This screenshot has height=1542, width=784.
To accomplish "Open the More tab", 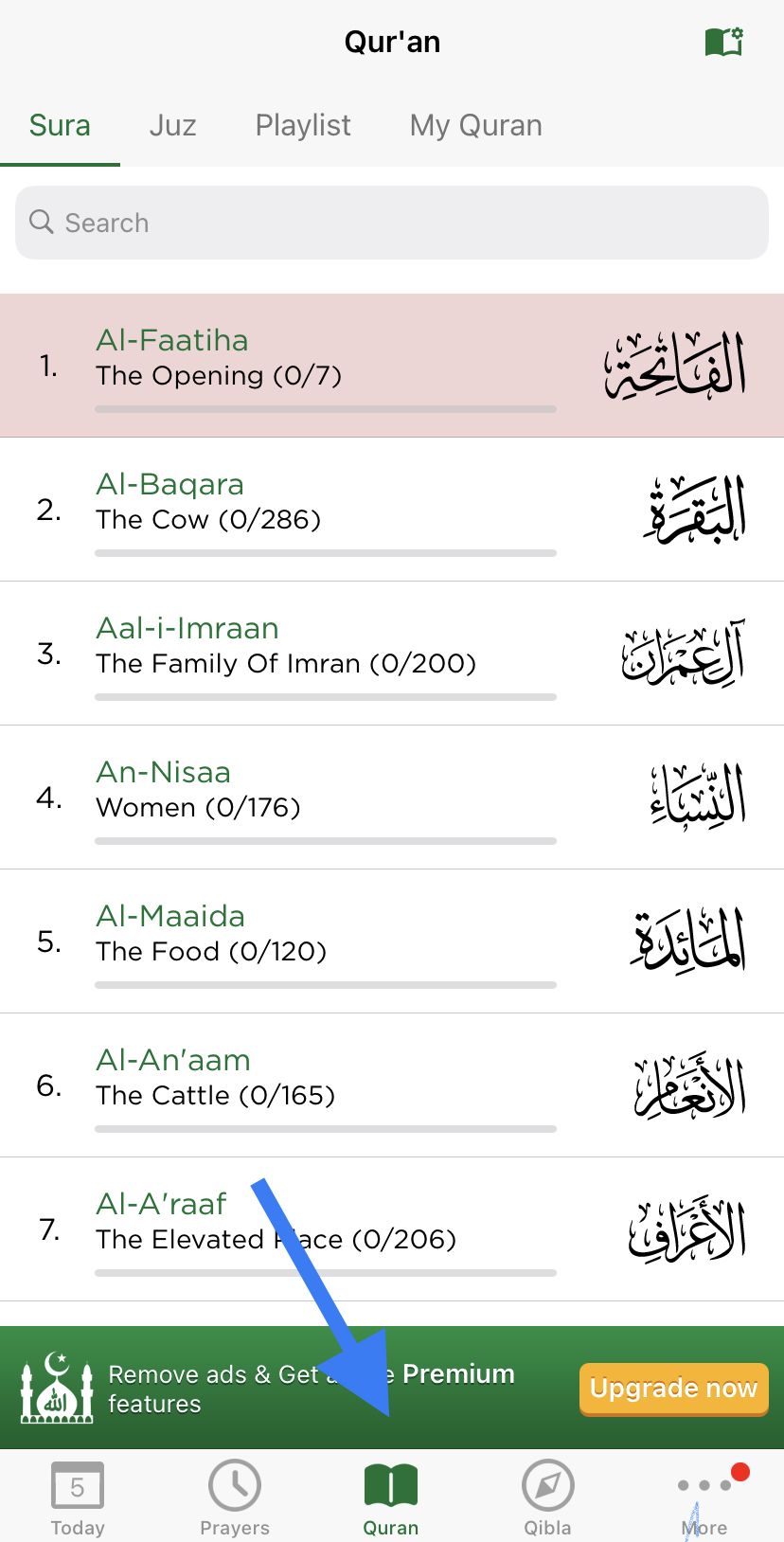I will pos(704,1498).
